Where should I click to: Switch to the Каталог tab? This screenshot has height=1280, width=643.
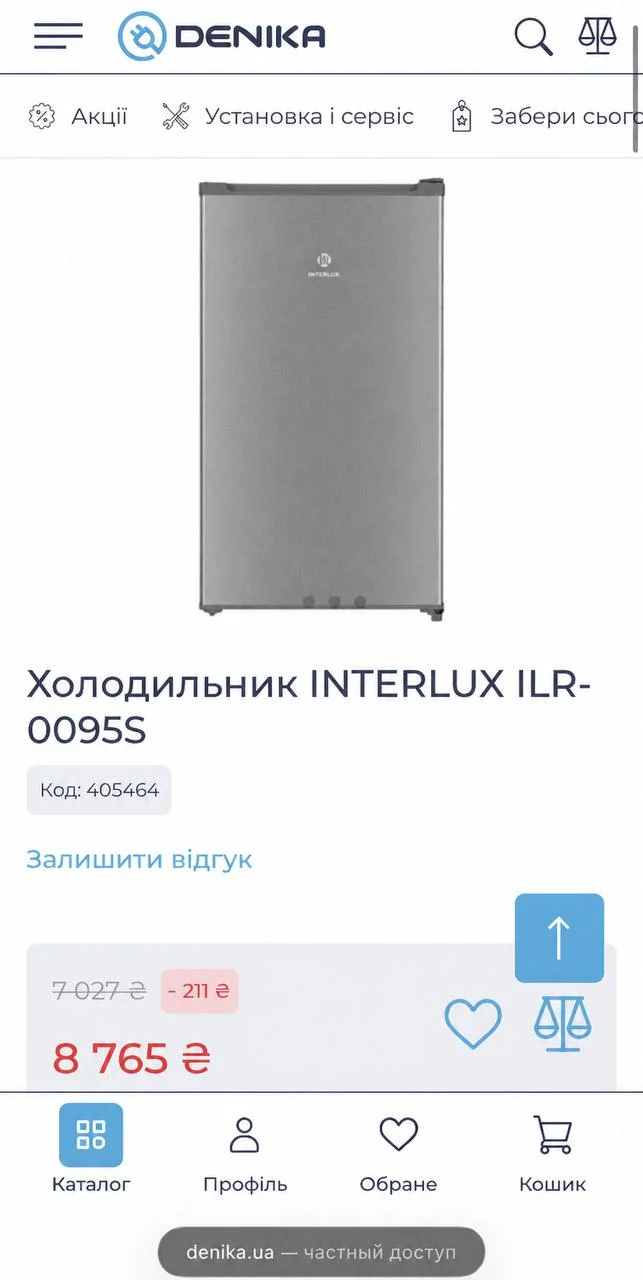point(91,1149)
